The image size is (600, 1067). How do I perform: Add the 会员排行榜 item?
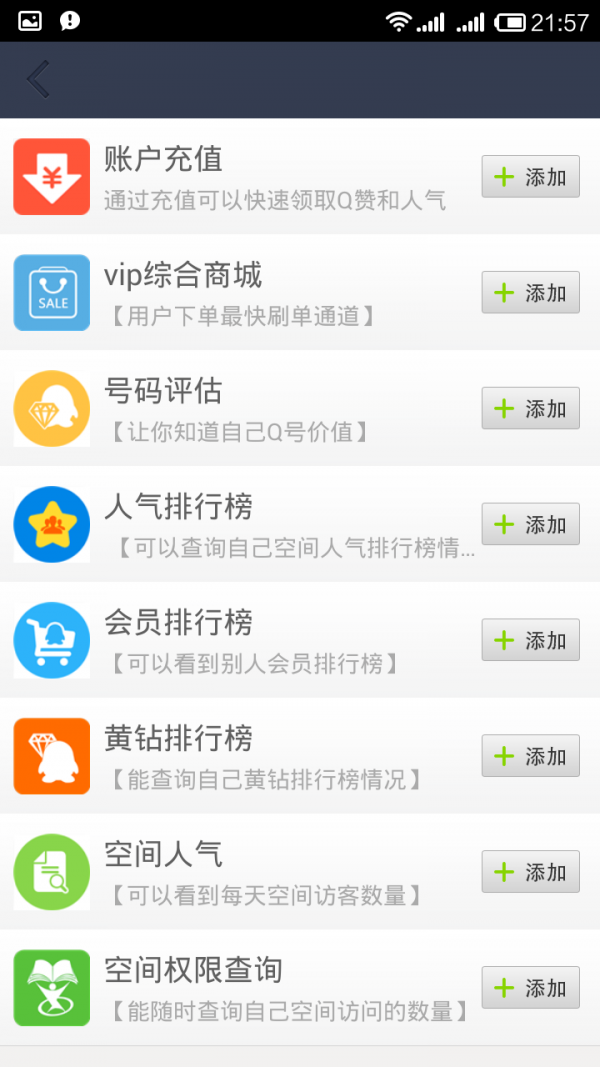530,641
